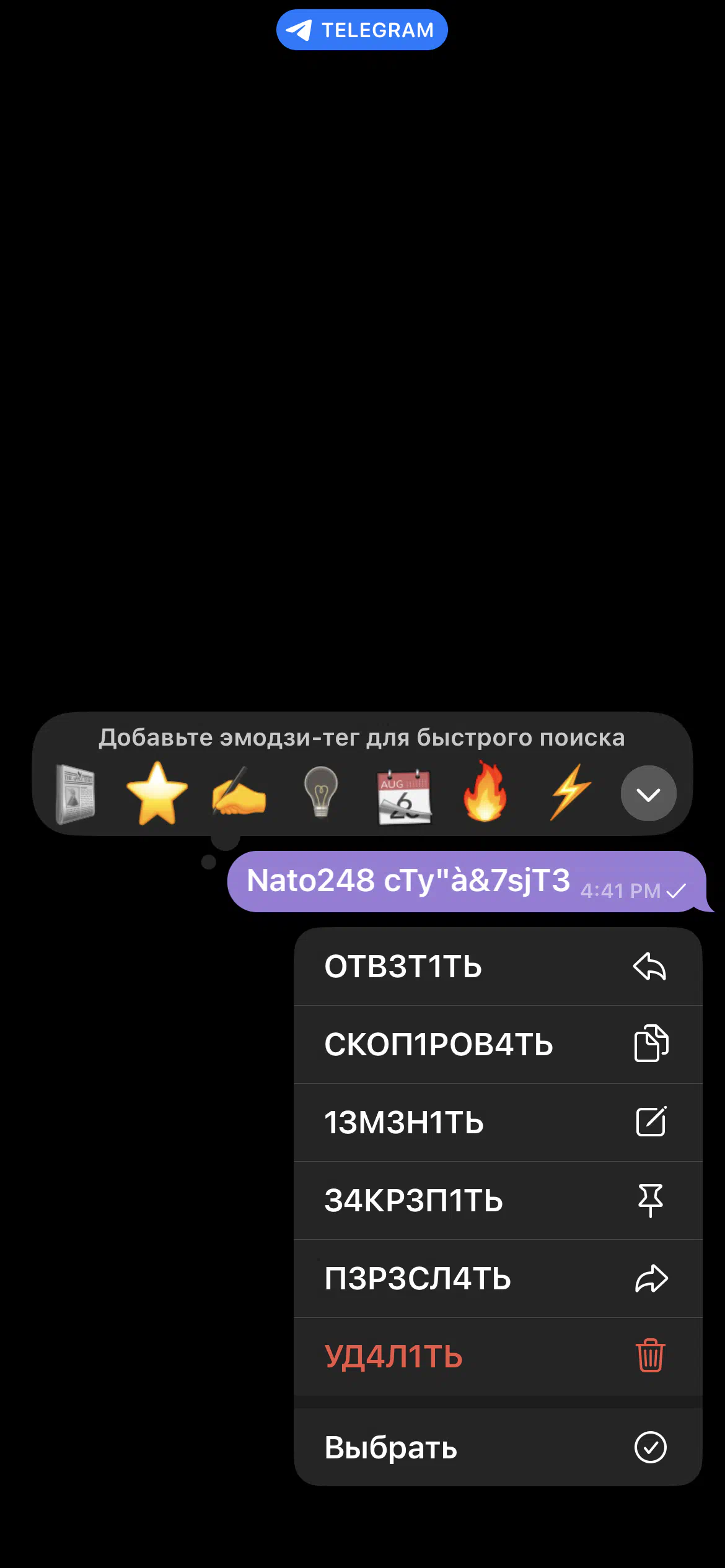Edit the message via 13М3Н1ТЬ
The width and height of the screenshot is (725, 1568).
[498, 1122]
